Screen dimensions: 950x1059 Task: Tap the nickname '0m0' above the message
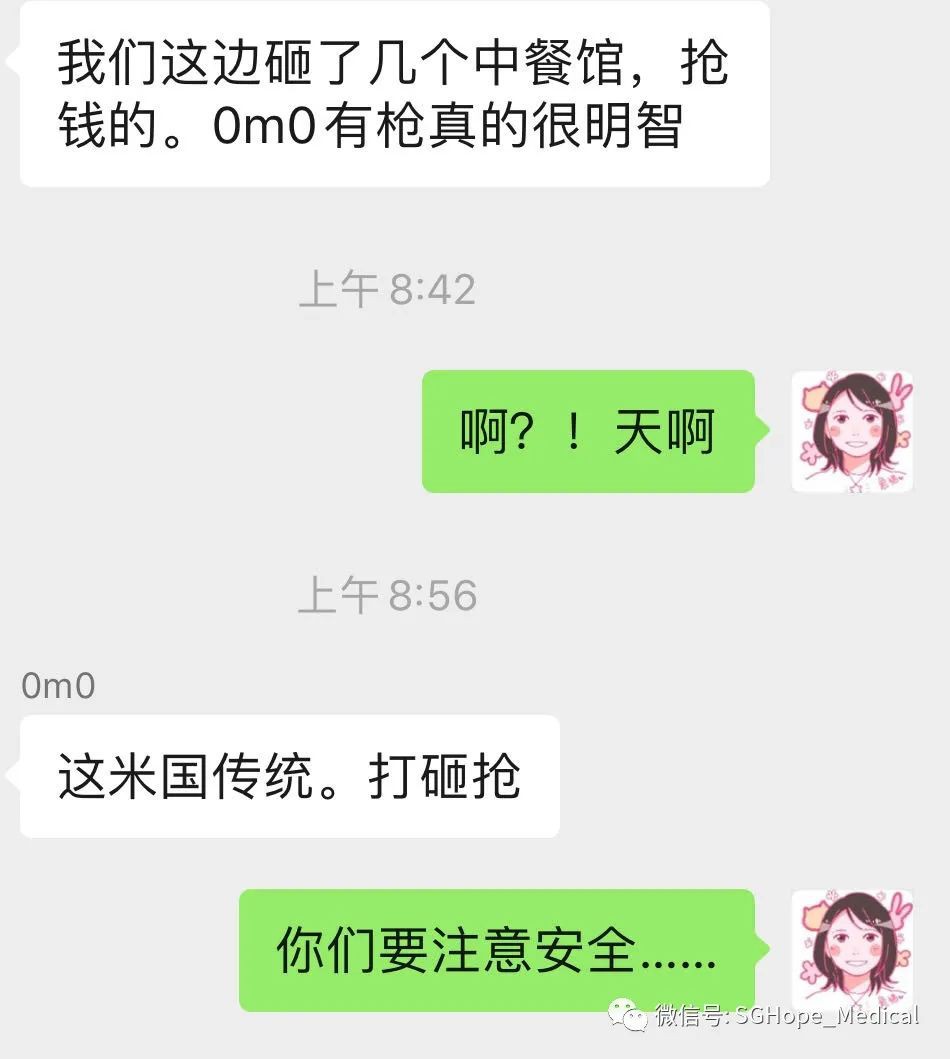click(58, 686)
